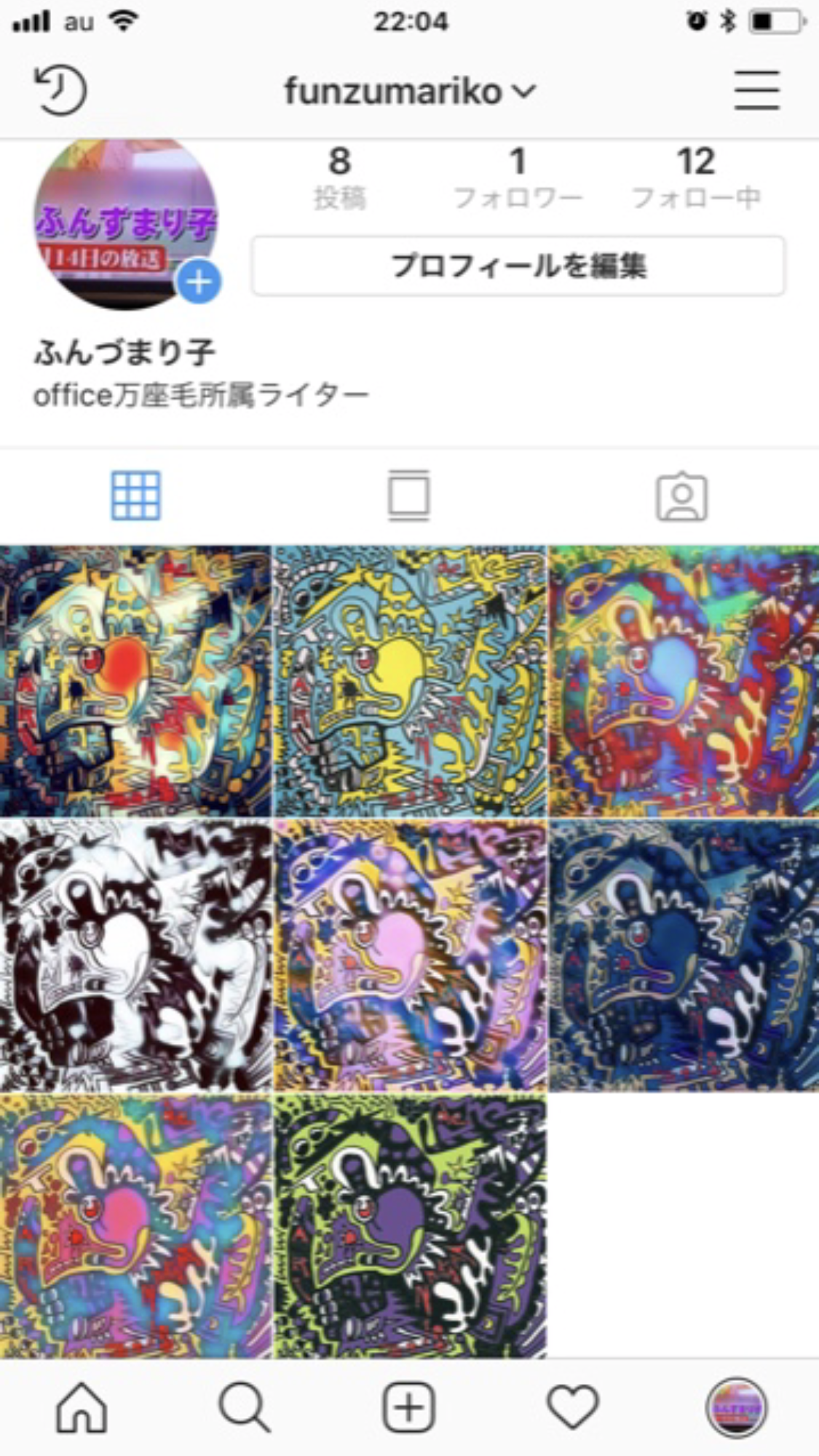Open the light-blue and yellow post
The image size is (819, 1456).
[x=409, y=681]
